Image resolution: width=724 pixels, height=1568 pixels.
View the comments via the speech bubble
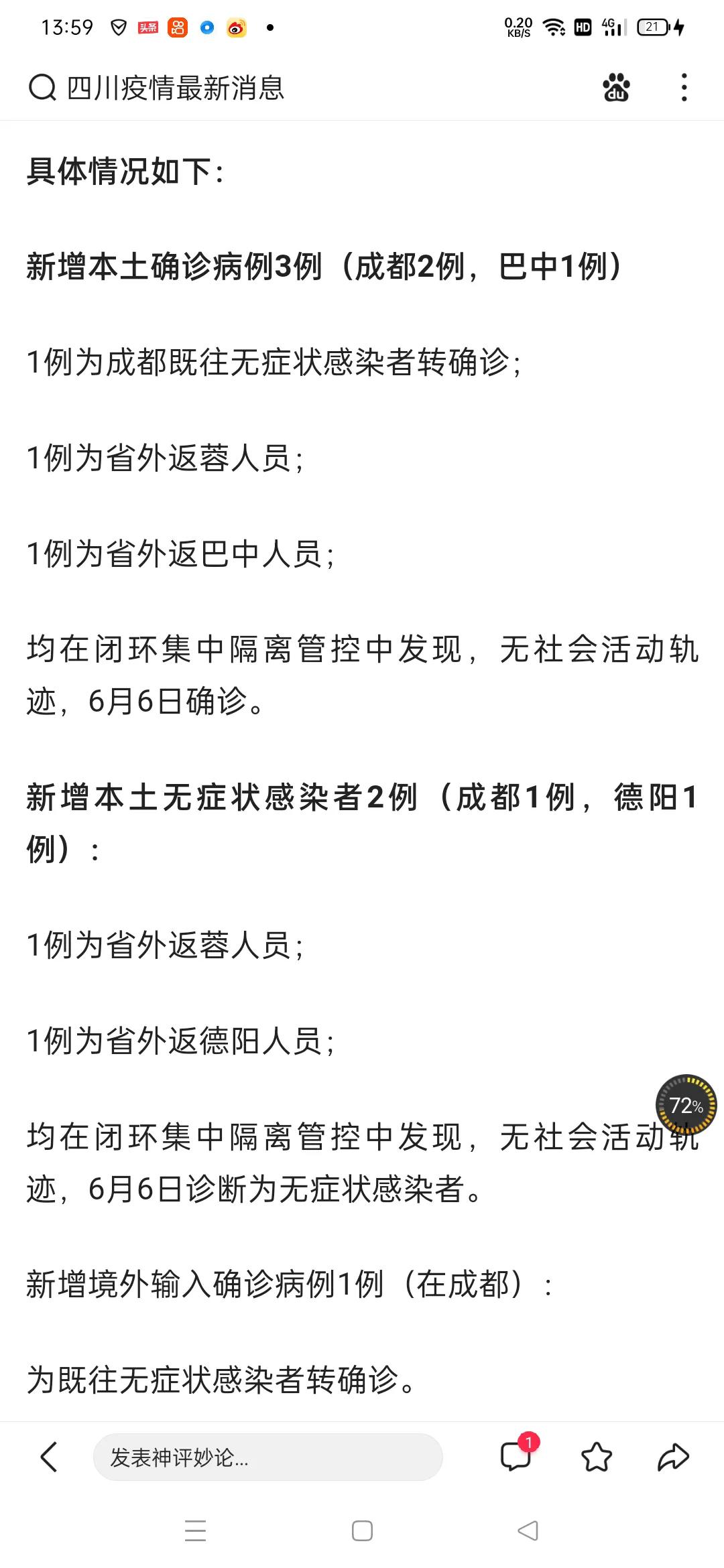pos(516,1456)
